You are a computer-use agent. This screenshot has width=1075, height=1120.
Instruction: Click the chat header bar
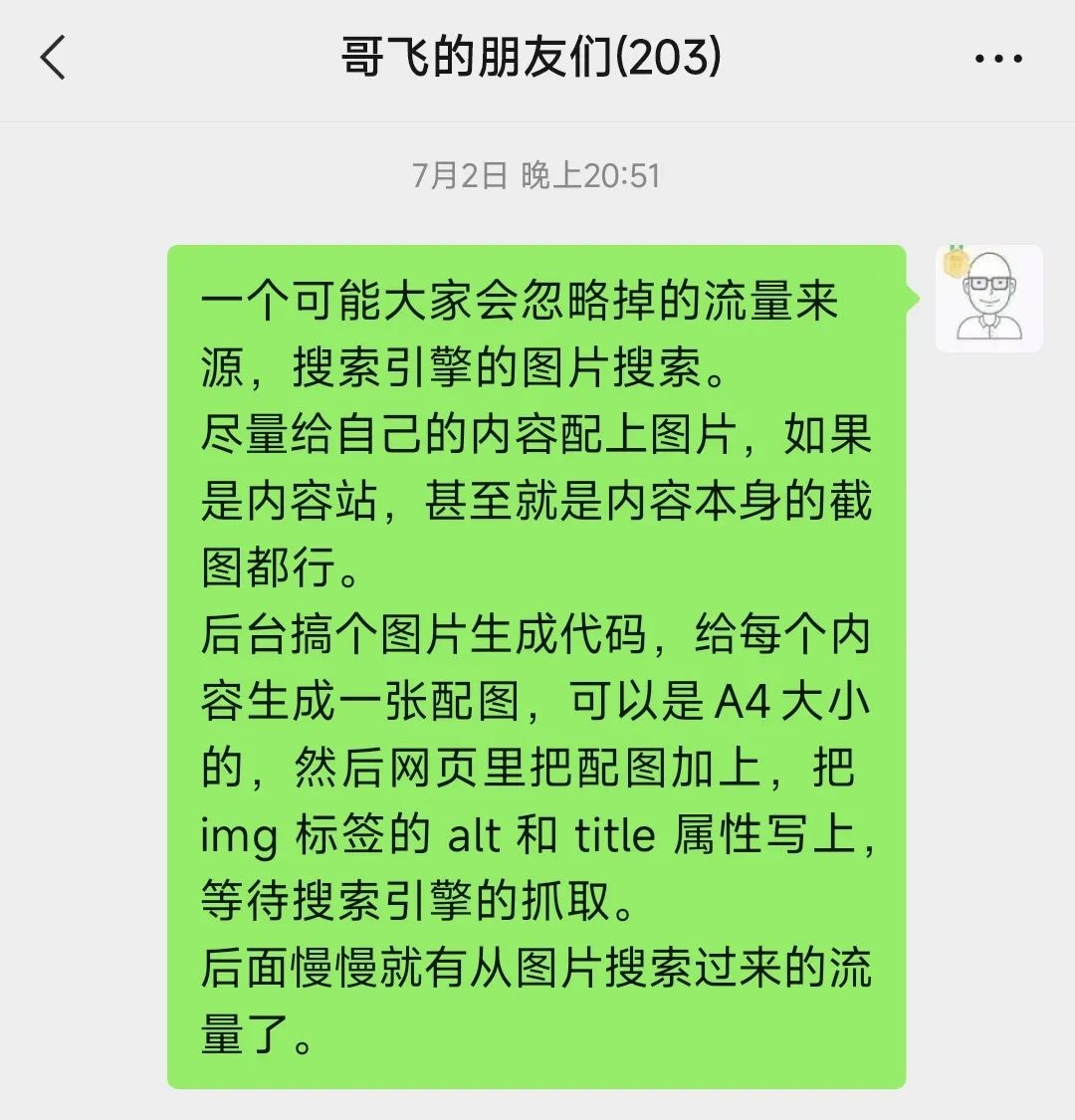tap(537, 60)
